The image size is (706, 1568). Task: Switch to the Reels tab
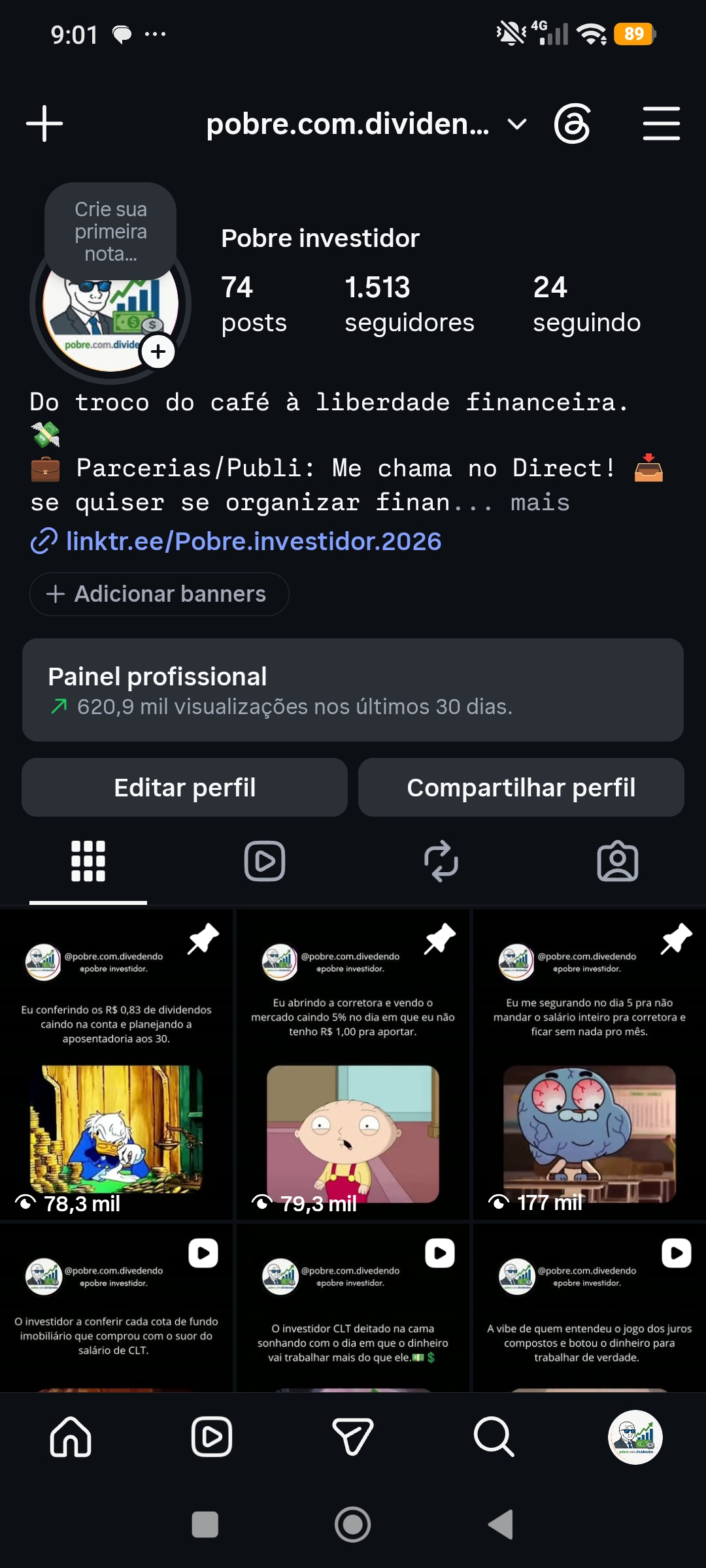[x=265, y=861]
